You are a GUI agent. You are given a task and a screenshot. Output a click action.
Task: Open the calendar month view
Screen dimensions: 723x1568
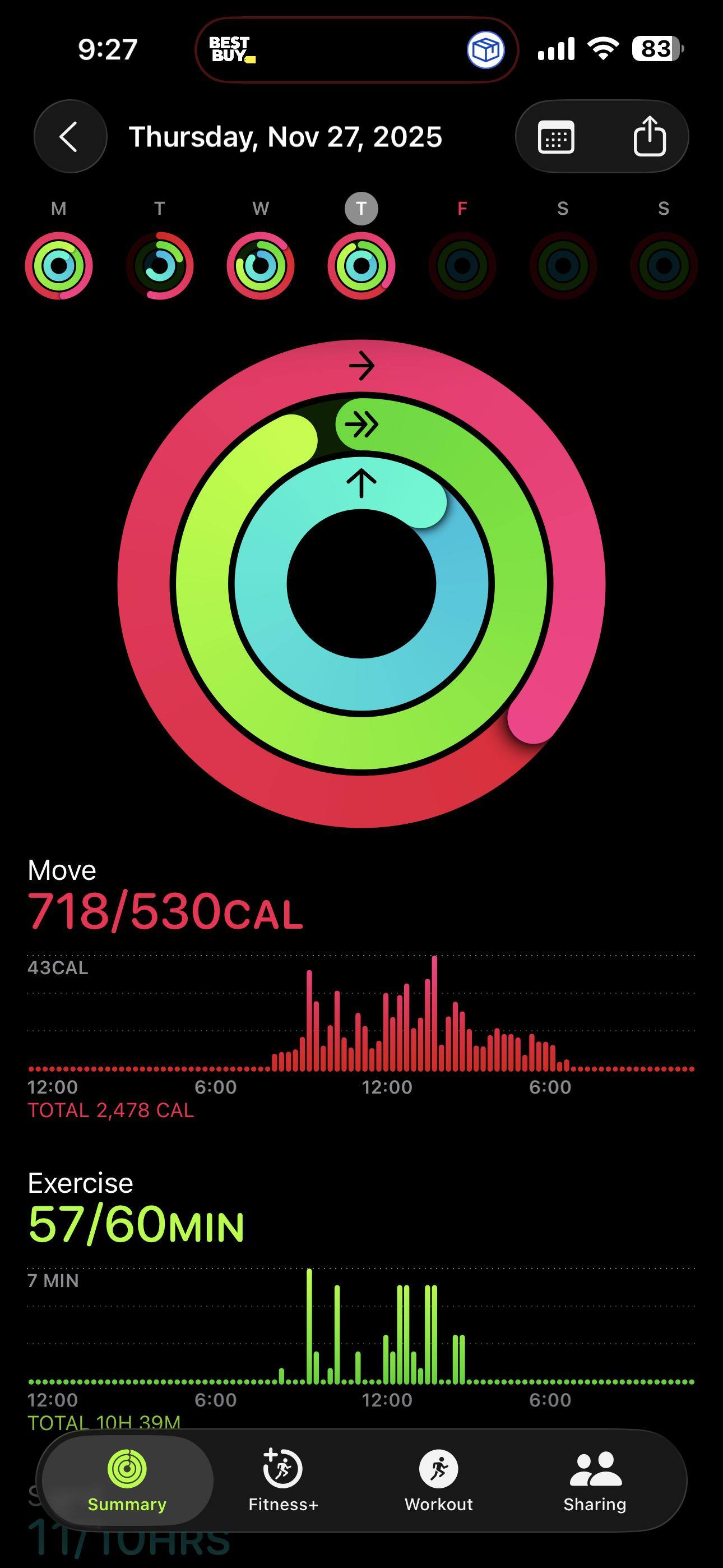(556, 137)
